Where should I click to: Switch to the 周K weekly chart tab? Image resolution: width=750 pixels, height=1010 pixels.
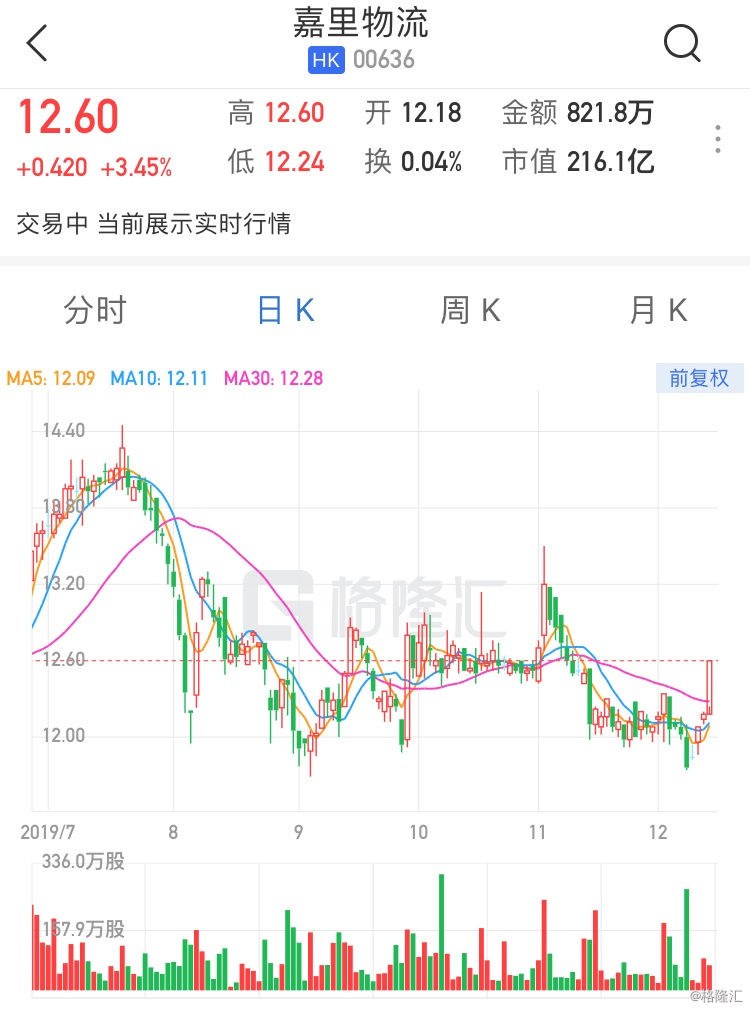coord(470,310)
